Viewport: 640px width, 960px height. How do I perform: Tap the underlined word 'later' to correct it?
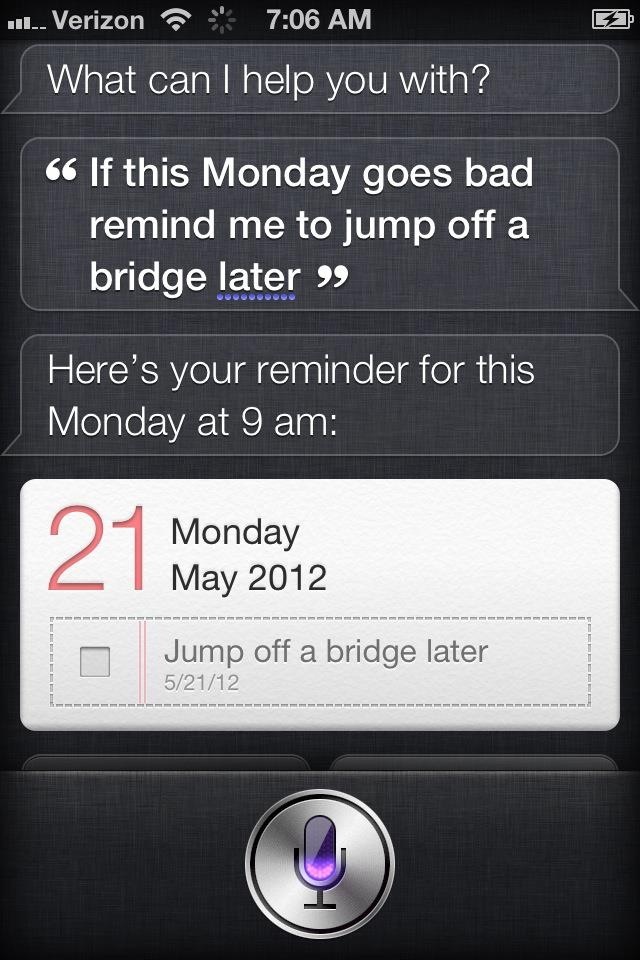258,277
